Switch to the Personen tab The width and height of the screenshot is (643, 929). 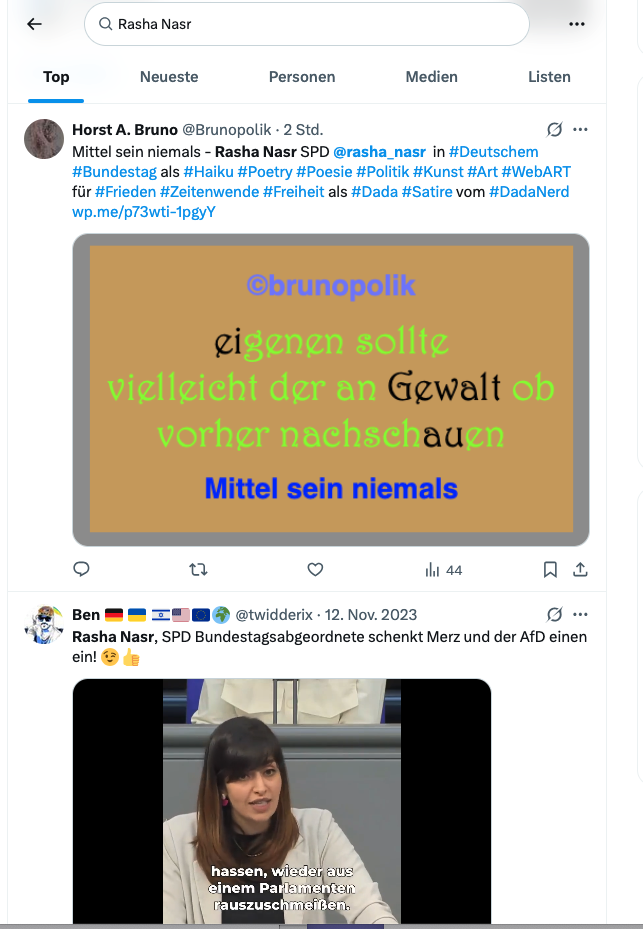pyautogui.click(x=302, y=76)
